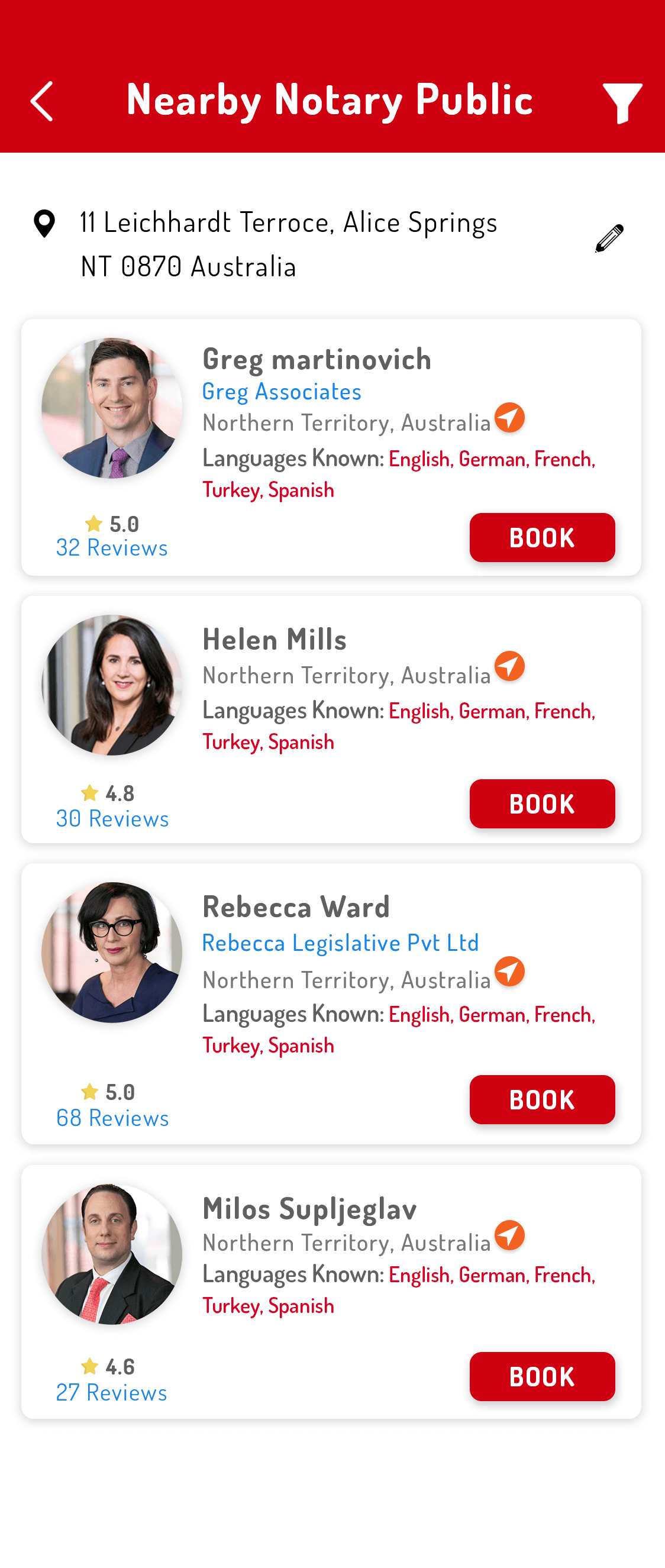
Task: Book Rebecca Ward
Action: coord(541,1099)
